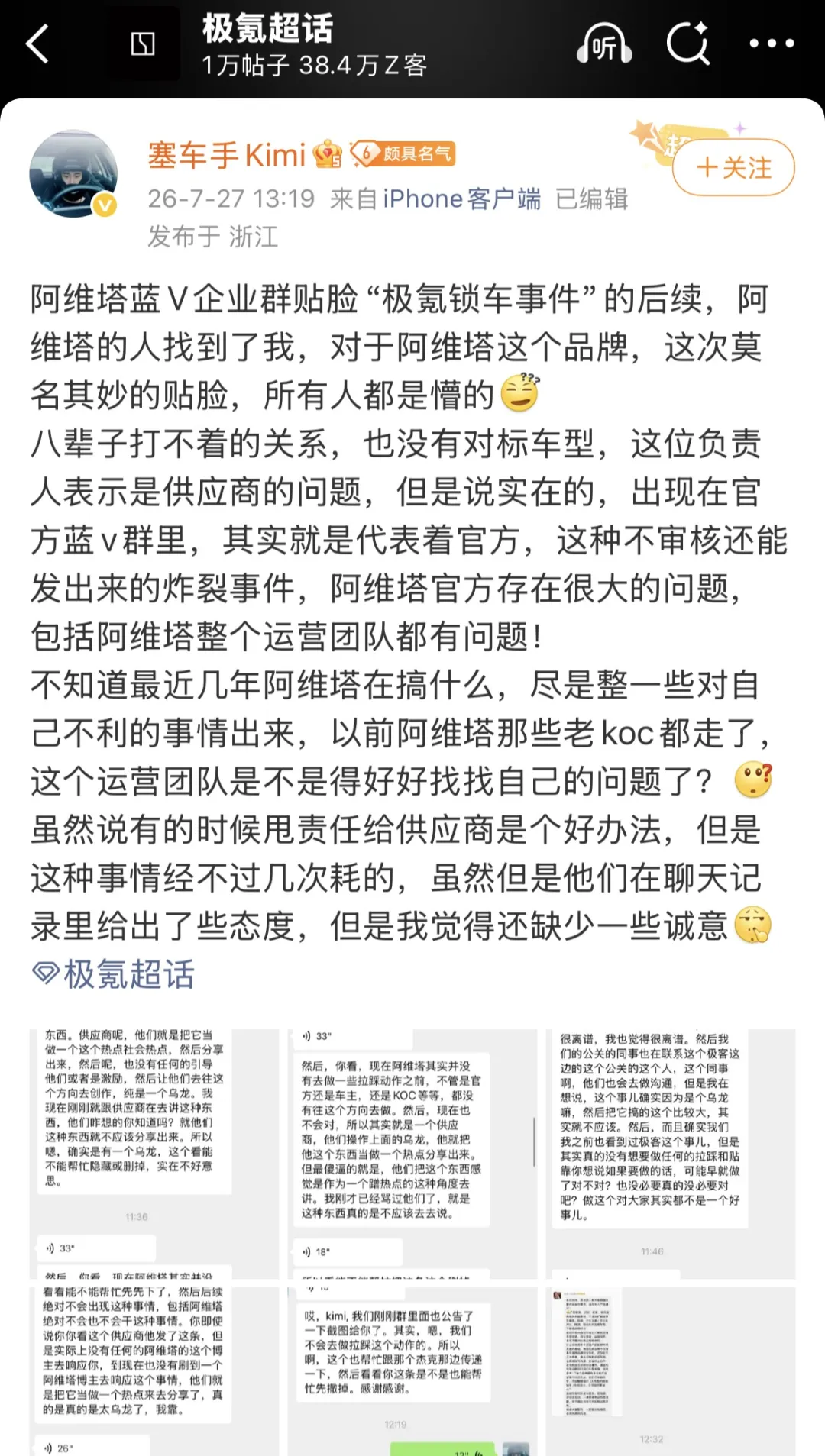
Task: Open the screenshot timestamped 12:32
Action: 671,1371
